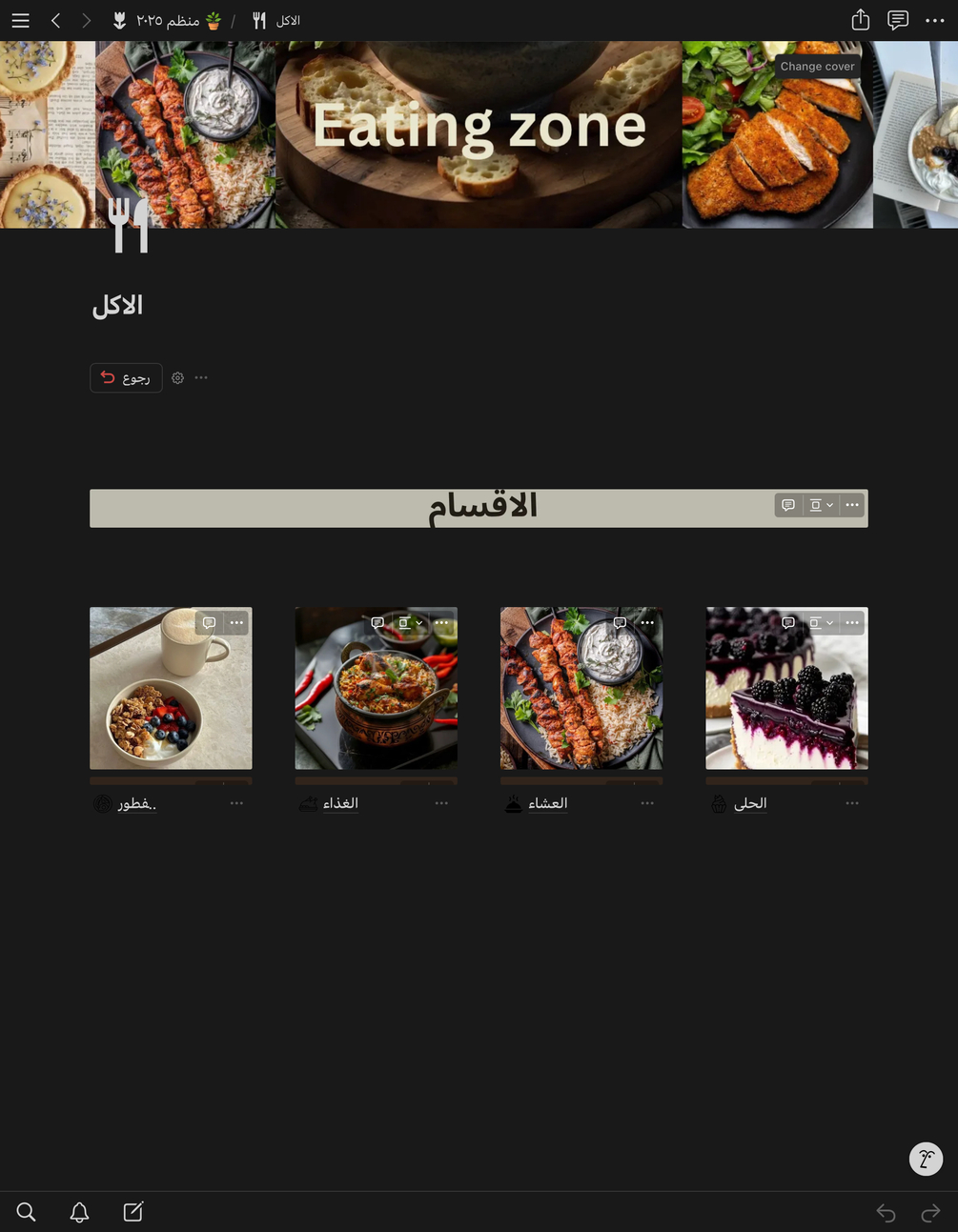The image size is (958, 1232).
Task: Open more options on the cheesecake image
Action: coord(852,623)
